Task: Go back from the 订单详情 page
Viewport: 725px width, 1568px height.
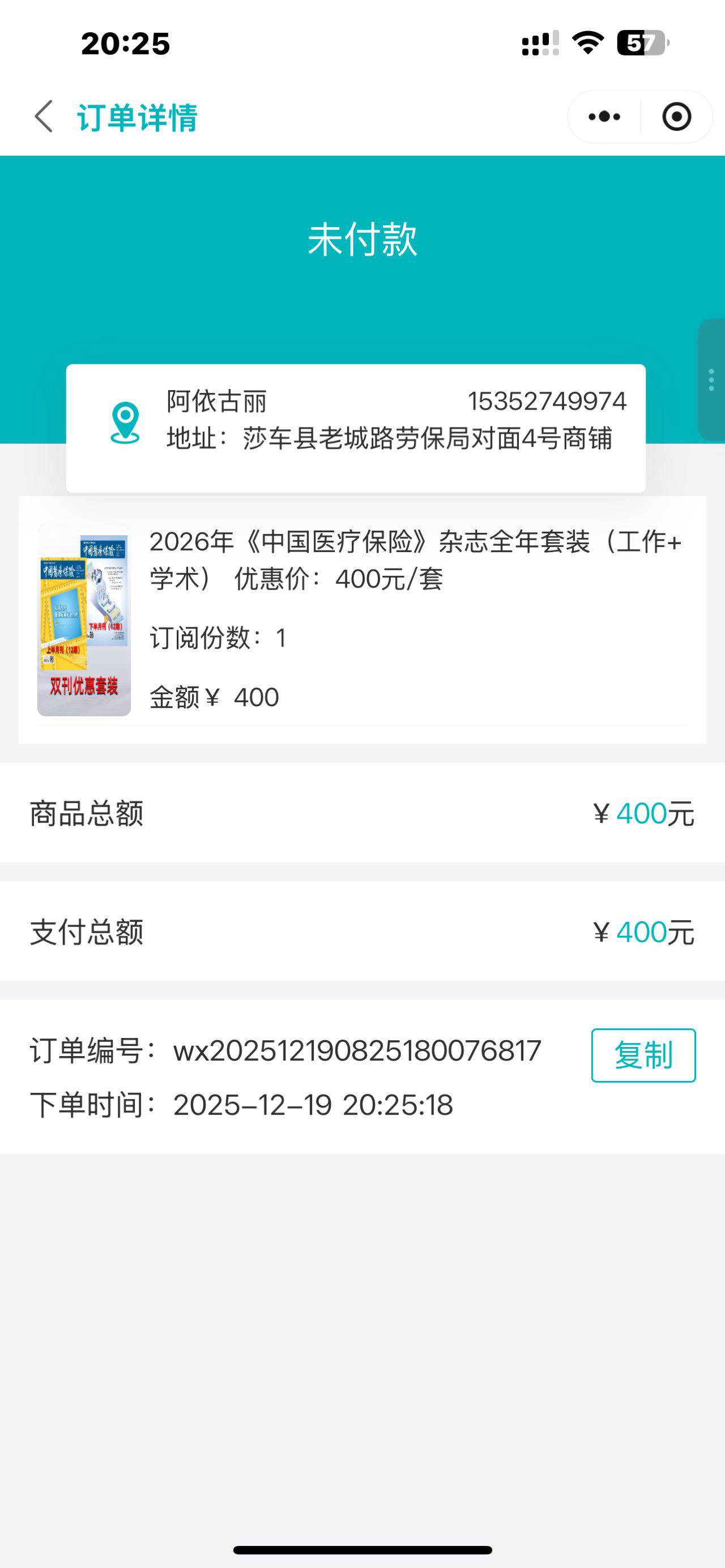Action: (x=44, y=116)
